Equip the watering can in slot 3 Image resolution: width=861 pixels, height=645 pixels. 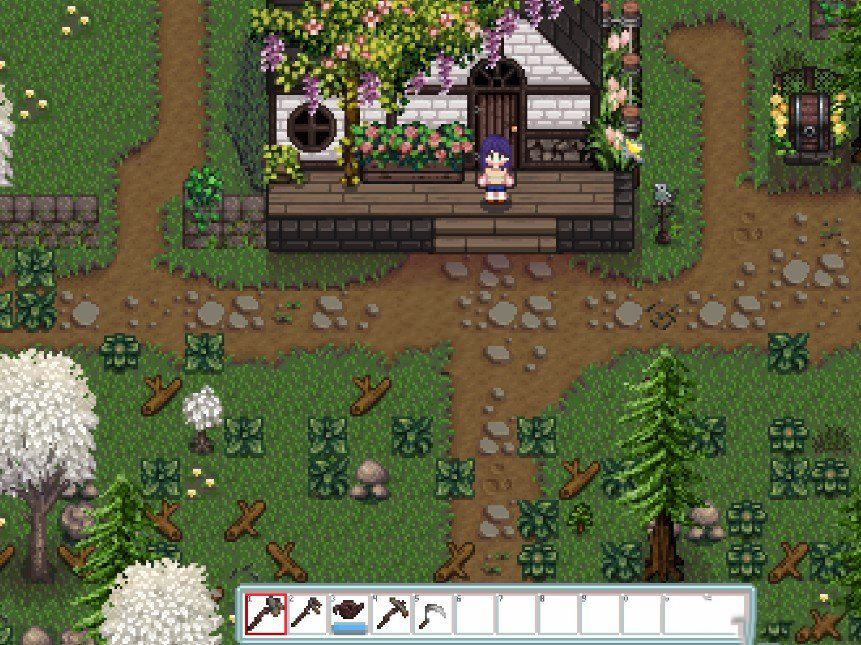pos(349,613)
